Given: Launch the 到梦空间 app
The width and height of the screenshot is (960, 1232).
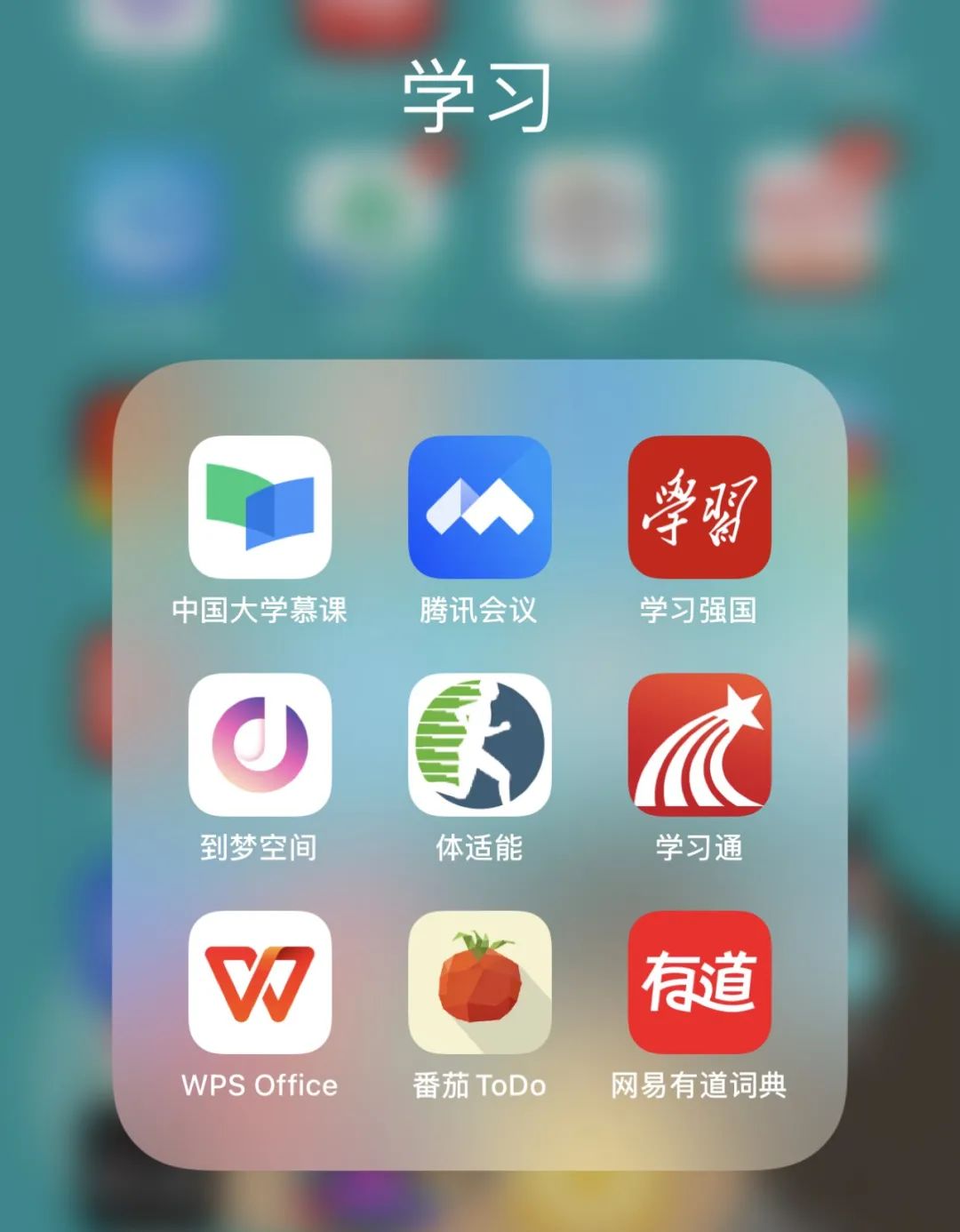Looking at the screenshot, I should click(x=260, y=745).
